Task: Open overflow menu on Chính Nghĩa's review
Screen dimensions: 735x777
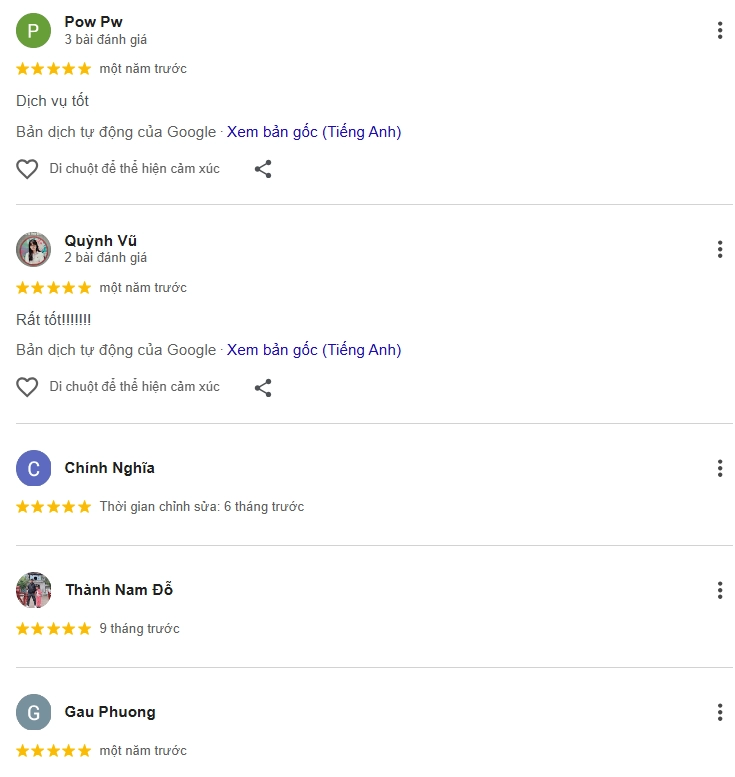Action: tap(719, 468)
